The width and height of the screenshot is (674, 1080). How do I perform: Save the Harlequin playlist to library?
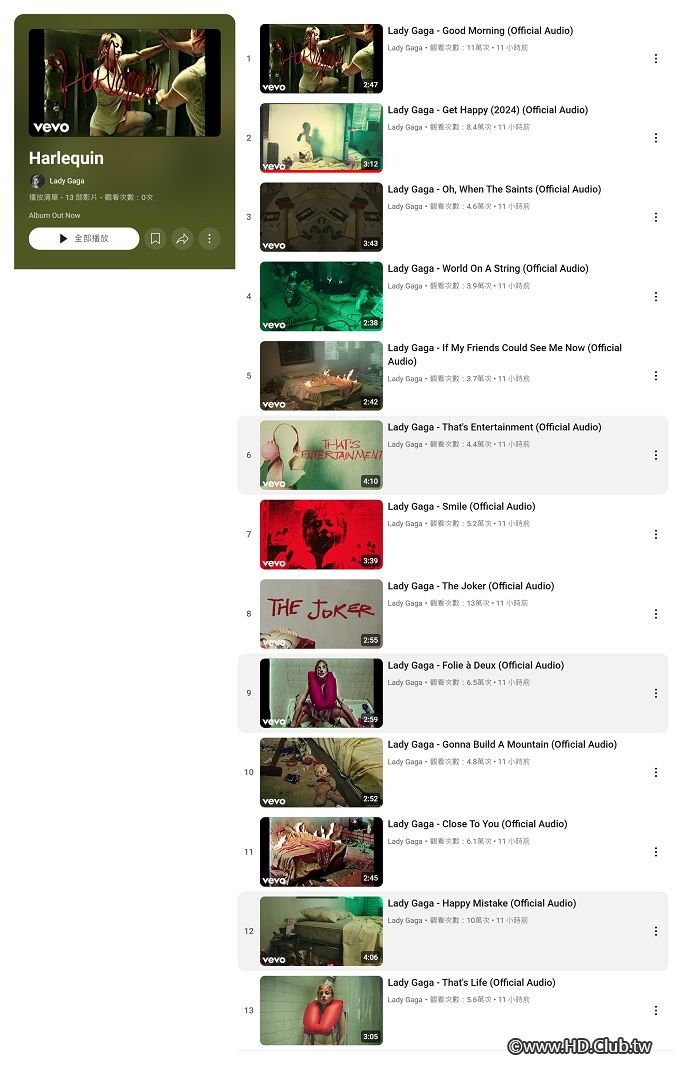pyautogui.click(x=155, y=239)
